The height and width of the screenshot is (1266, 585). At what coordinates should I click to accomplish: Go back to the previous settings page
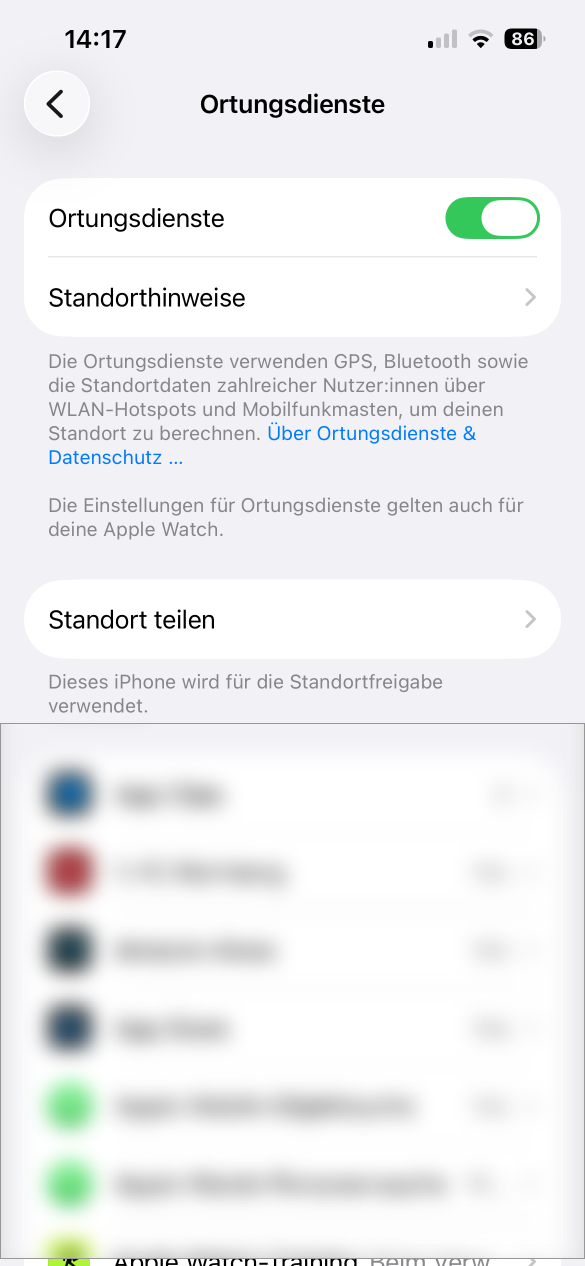[x=57, y=103]
